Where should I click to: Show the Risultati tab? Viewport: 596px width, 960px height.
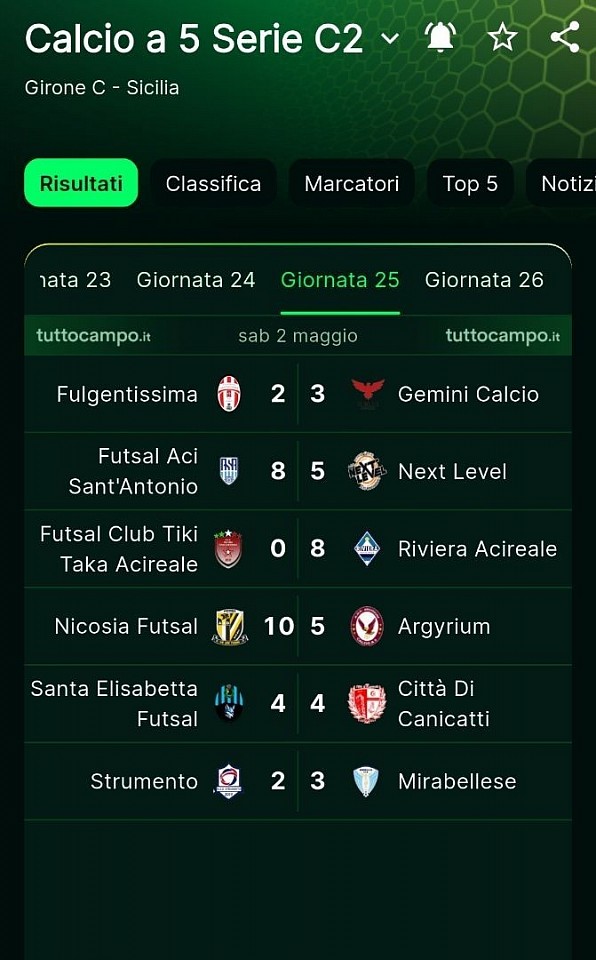pyautogui.click(x=81, y=183)
